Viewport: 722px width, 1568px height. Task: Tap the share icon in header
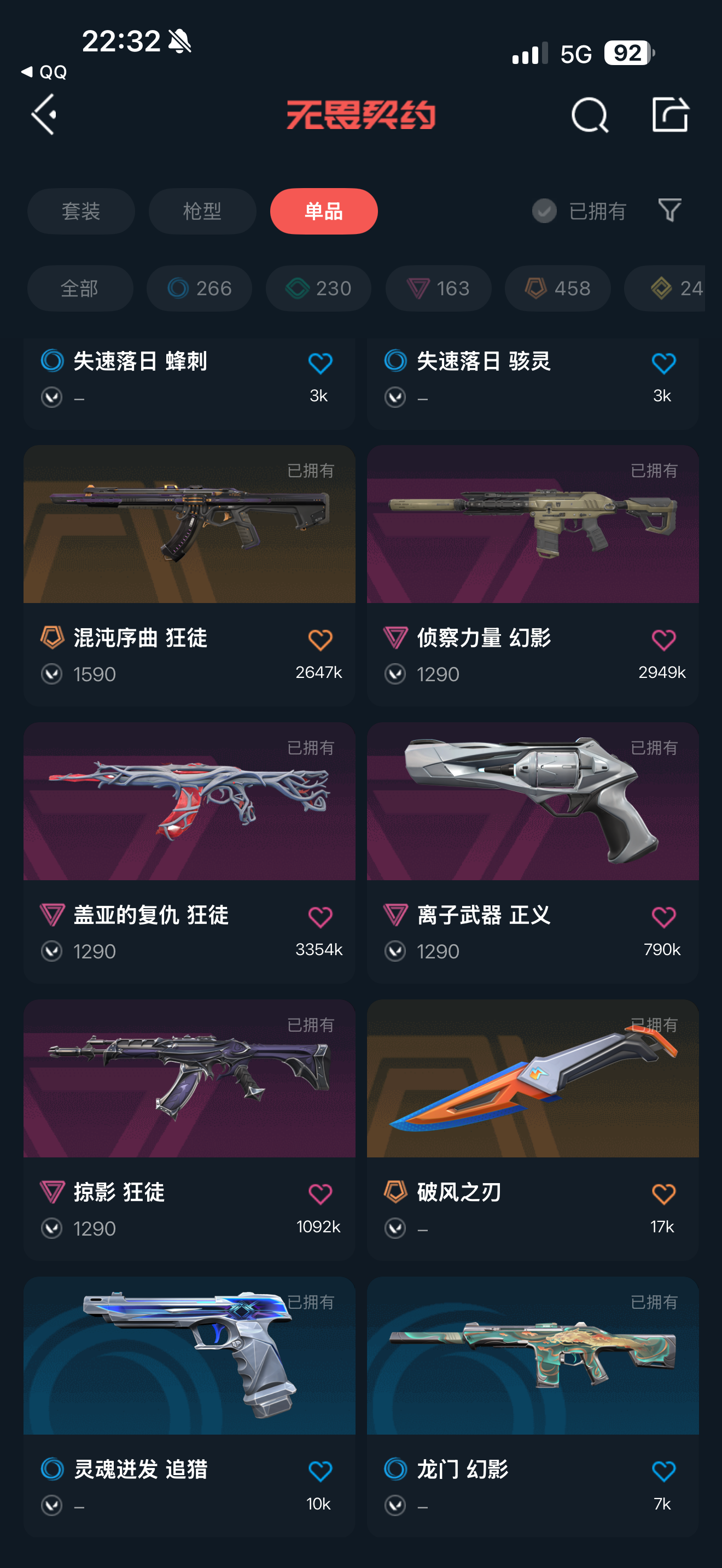click(x=670, y=114)
